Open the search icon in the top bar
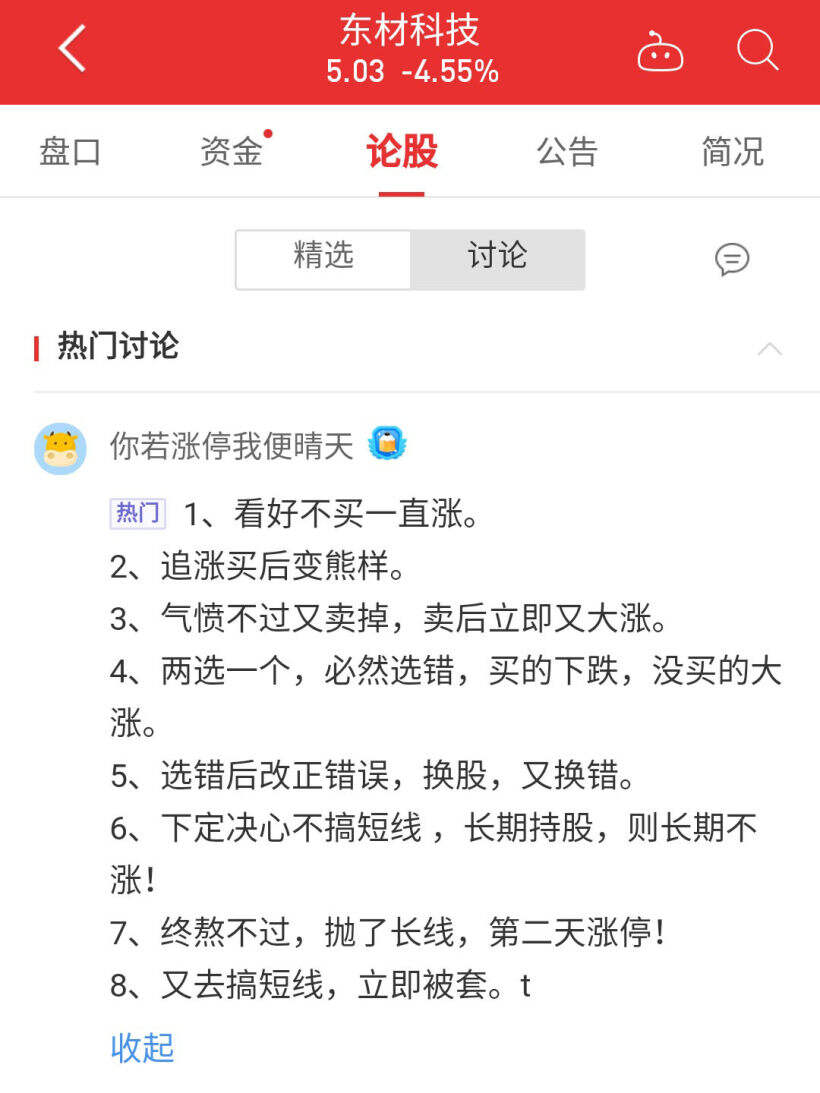 [758, 51]
